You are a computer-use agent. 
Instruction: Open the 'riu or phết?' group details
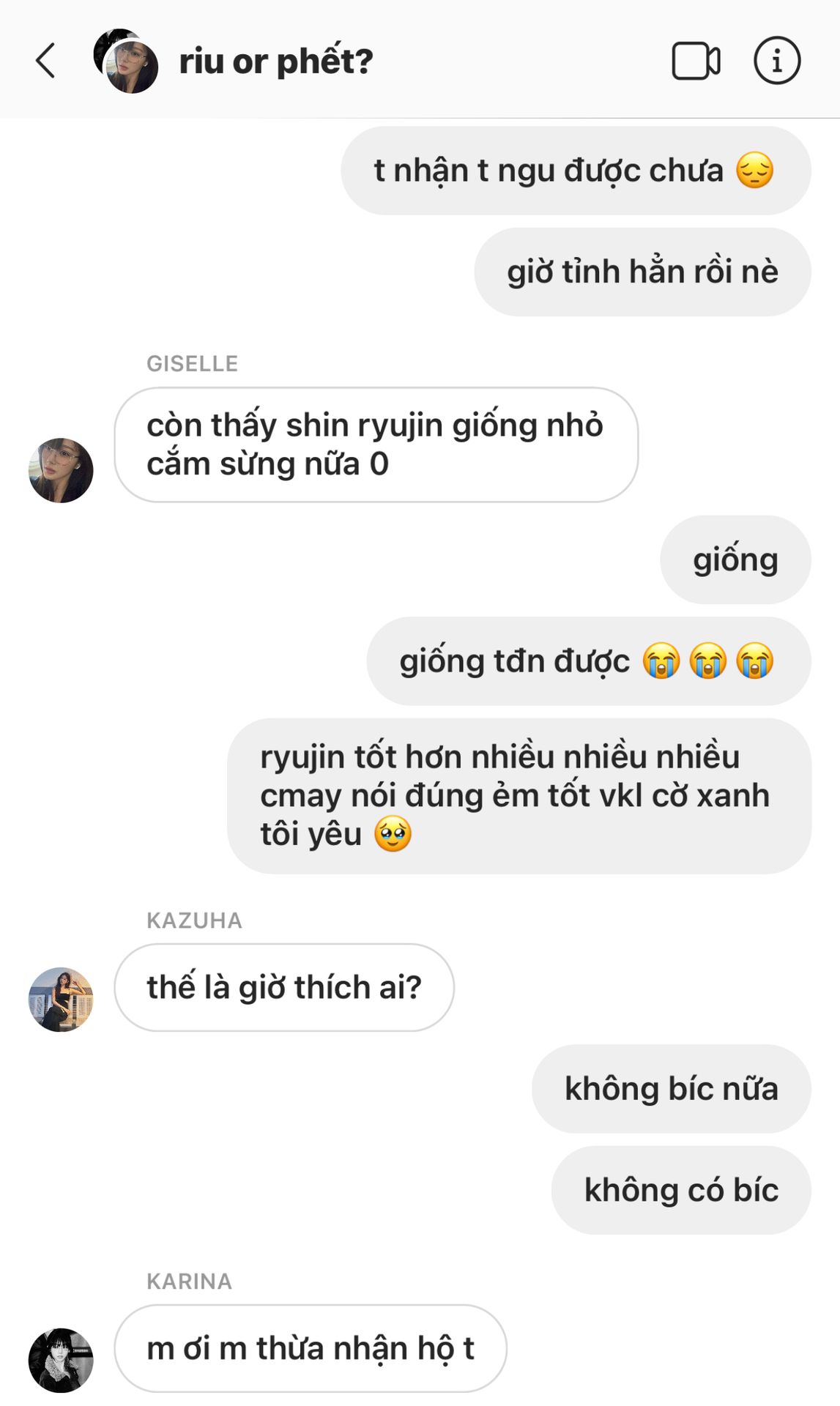click(x=276, y=61)
